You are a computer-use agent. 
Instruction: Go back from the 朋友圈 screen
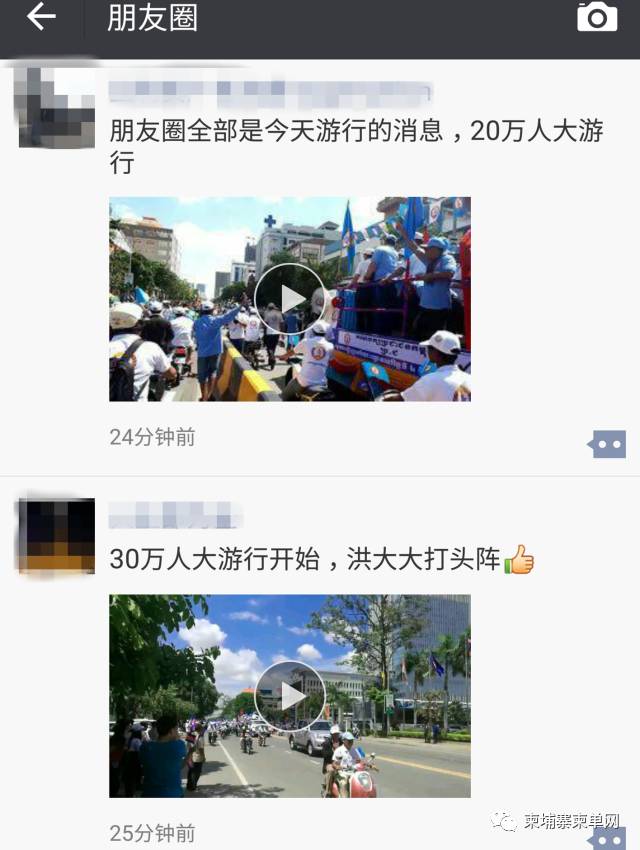(x=41, y=17)
